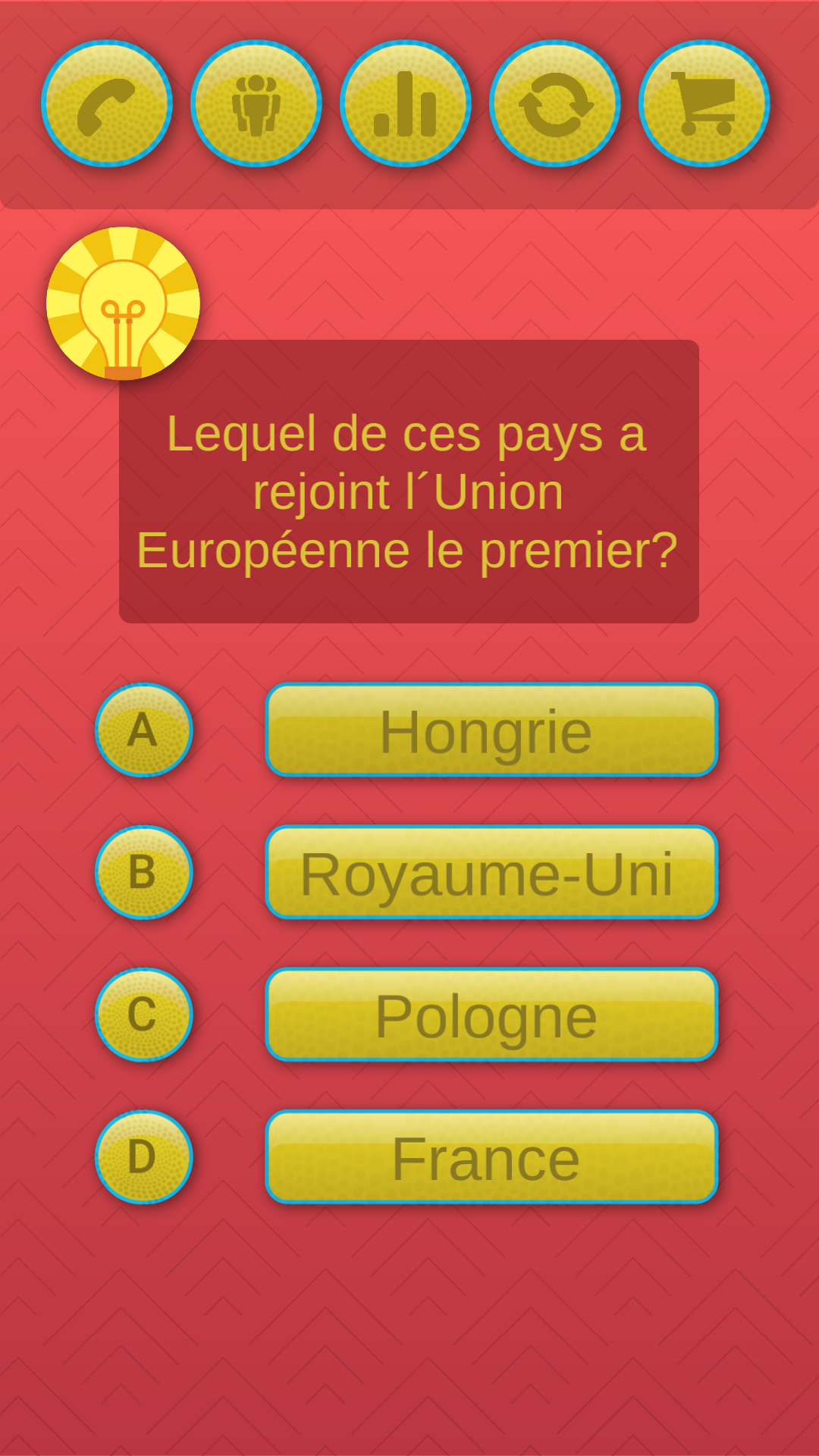Answer with France
819x1456 pixels.
(491, 1157)
